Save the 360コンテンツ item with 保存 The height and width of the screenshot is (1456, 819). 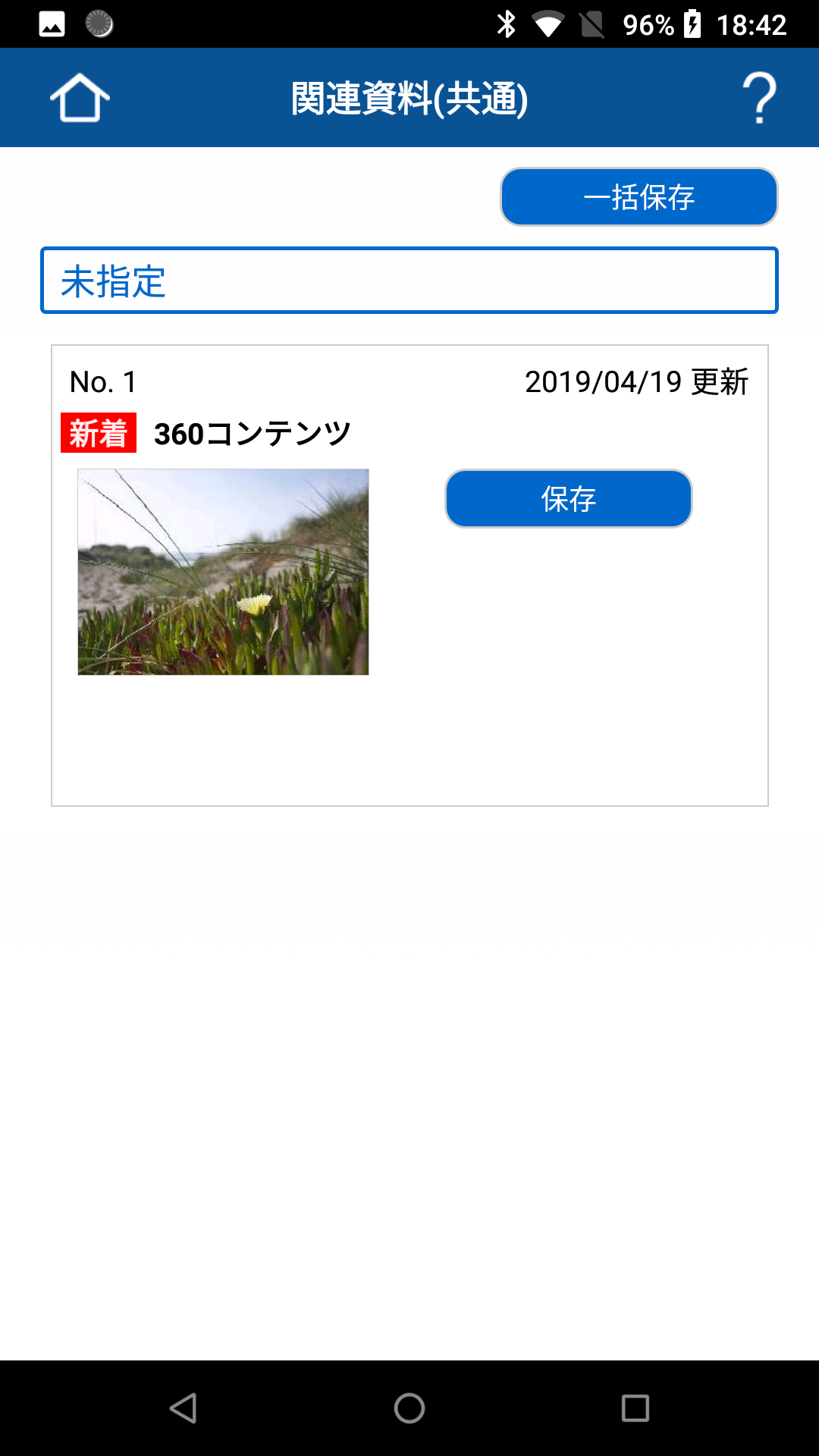[x=568, y=499]
